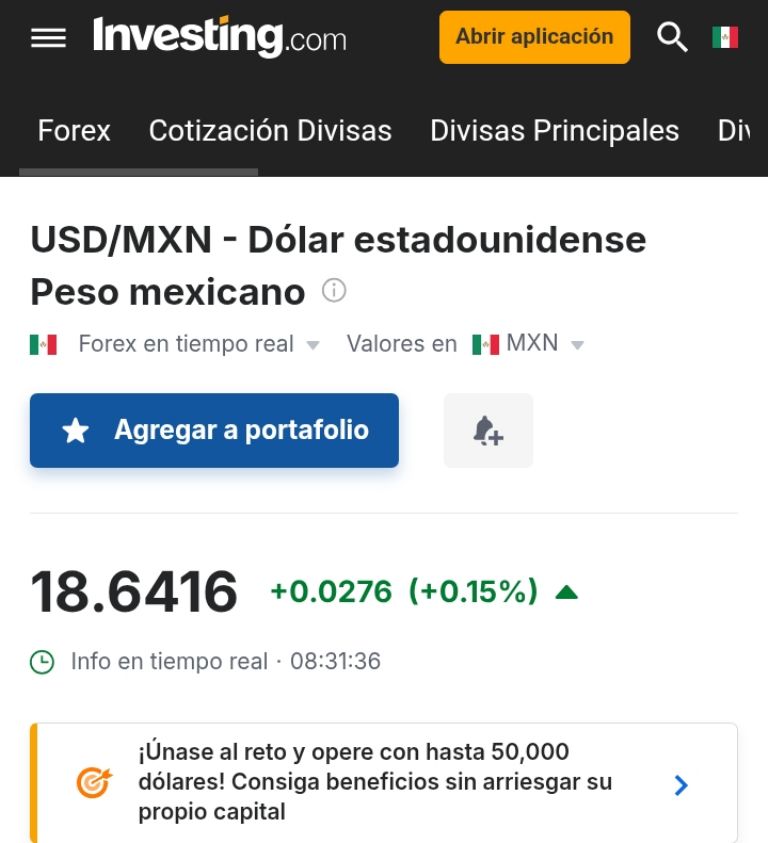Show info about USD/MXN pair
The image size is (768, 843).
(x=334, y=291)
